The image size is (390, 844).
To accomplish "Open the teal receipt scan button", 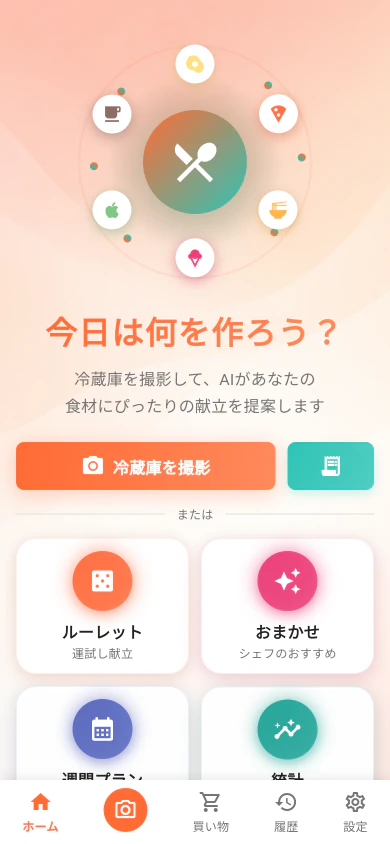I will pyautogui.click(x=331, y=466).
